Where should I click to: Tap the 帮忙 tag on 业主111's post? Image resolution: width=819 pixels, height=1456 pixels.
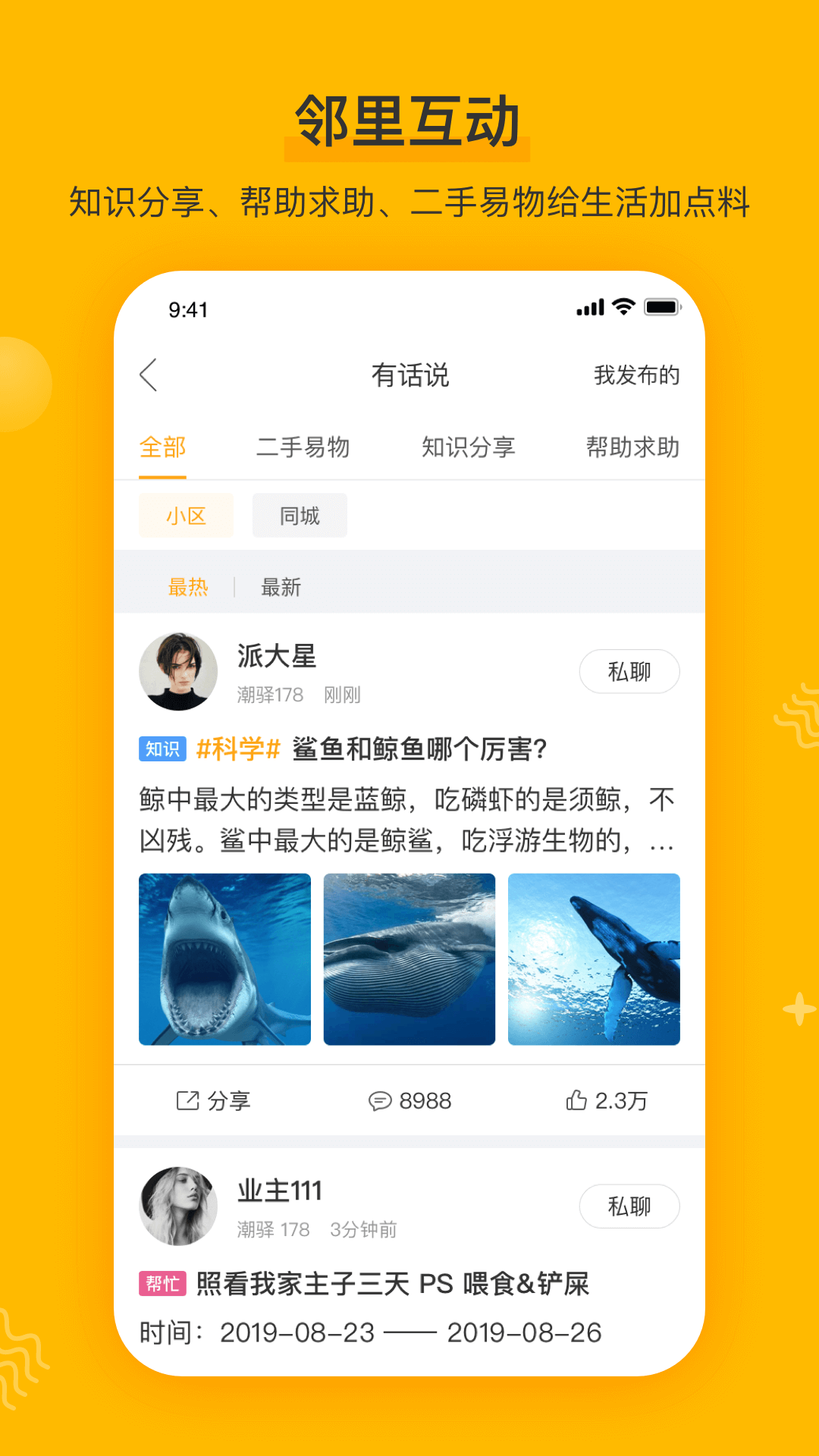pos(162,1281)
